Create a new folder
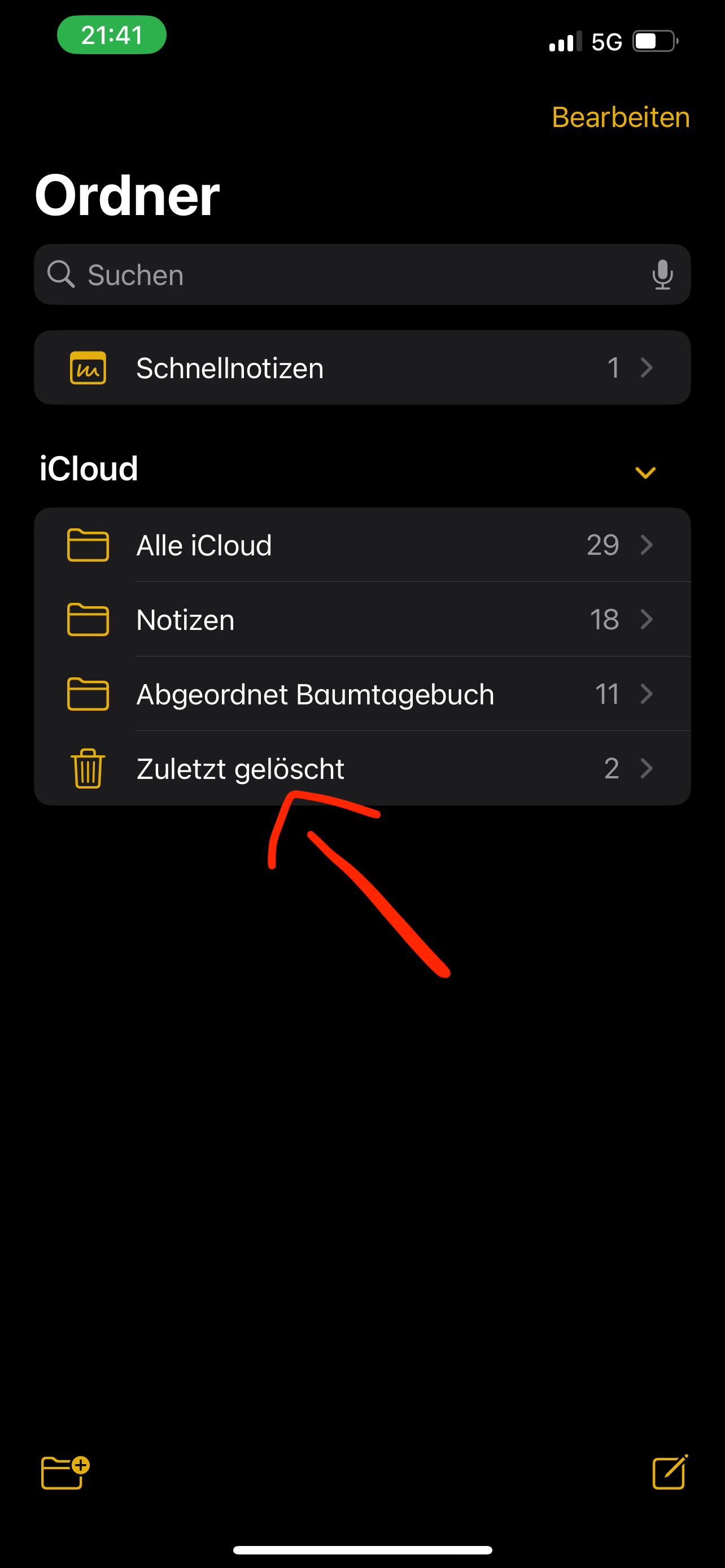 coord(64,1472)
